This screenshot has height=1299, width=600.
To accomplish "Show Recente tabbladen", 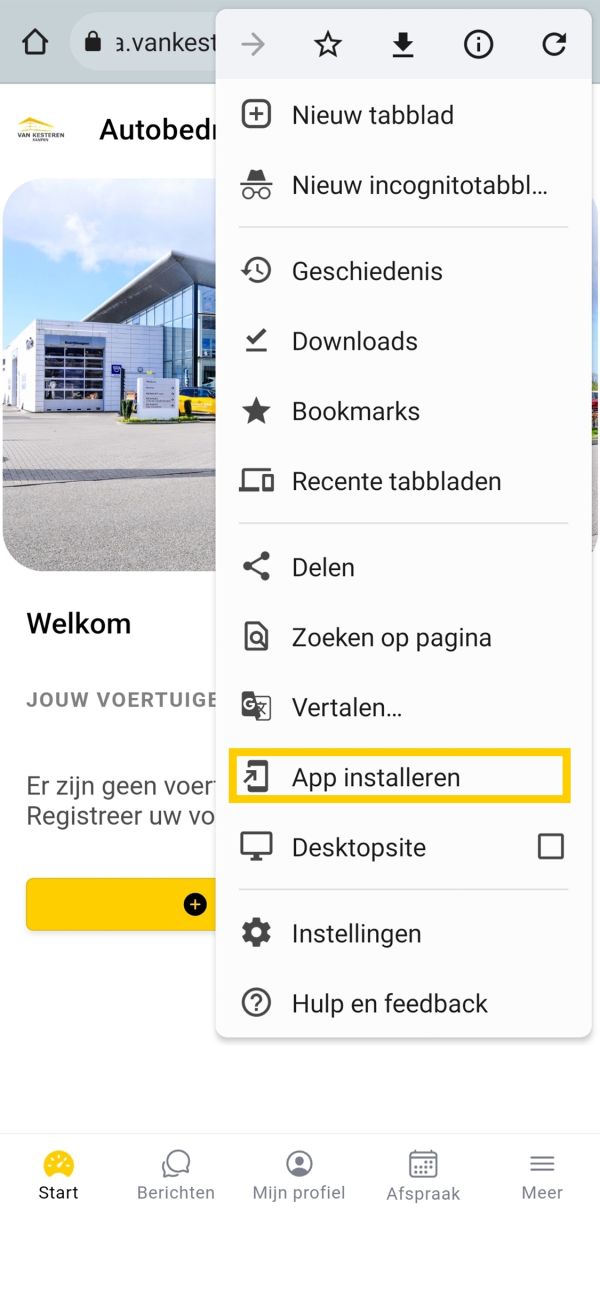I will pyautogui.click(x=396, y=481).
